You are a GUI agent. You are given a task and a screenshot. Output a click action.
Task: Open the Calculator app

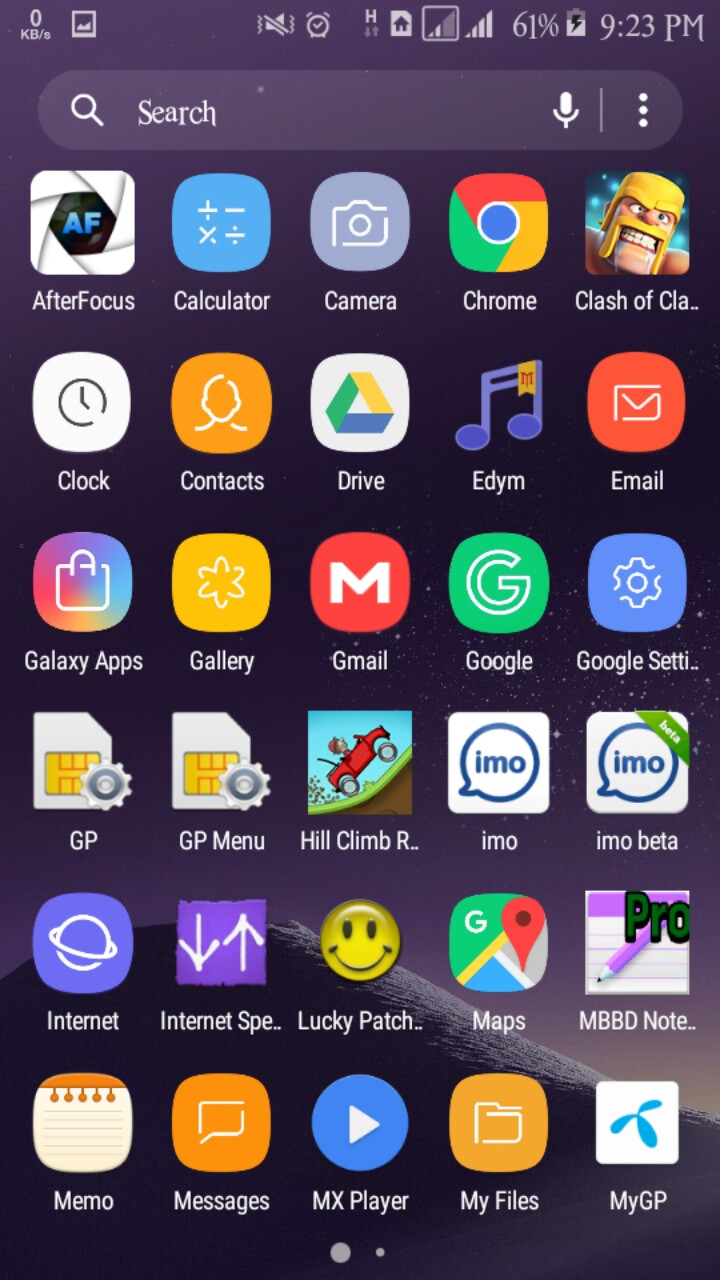(221, 223)
